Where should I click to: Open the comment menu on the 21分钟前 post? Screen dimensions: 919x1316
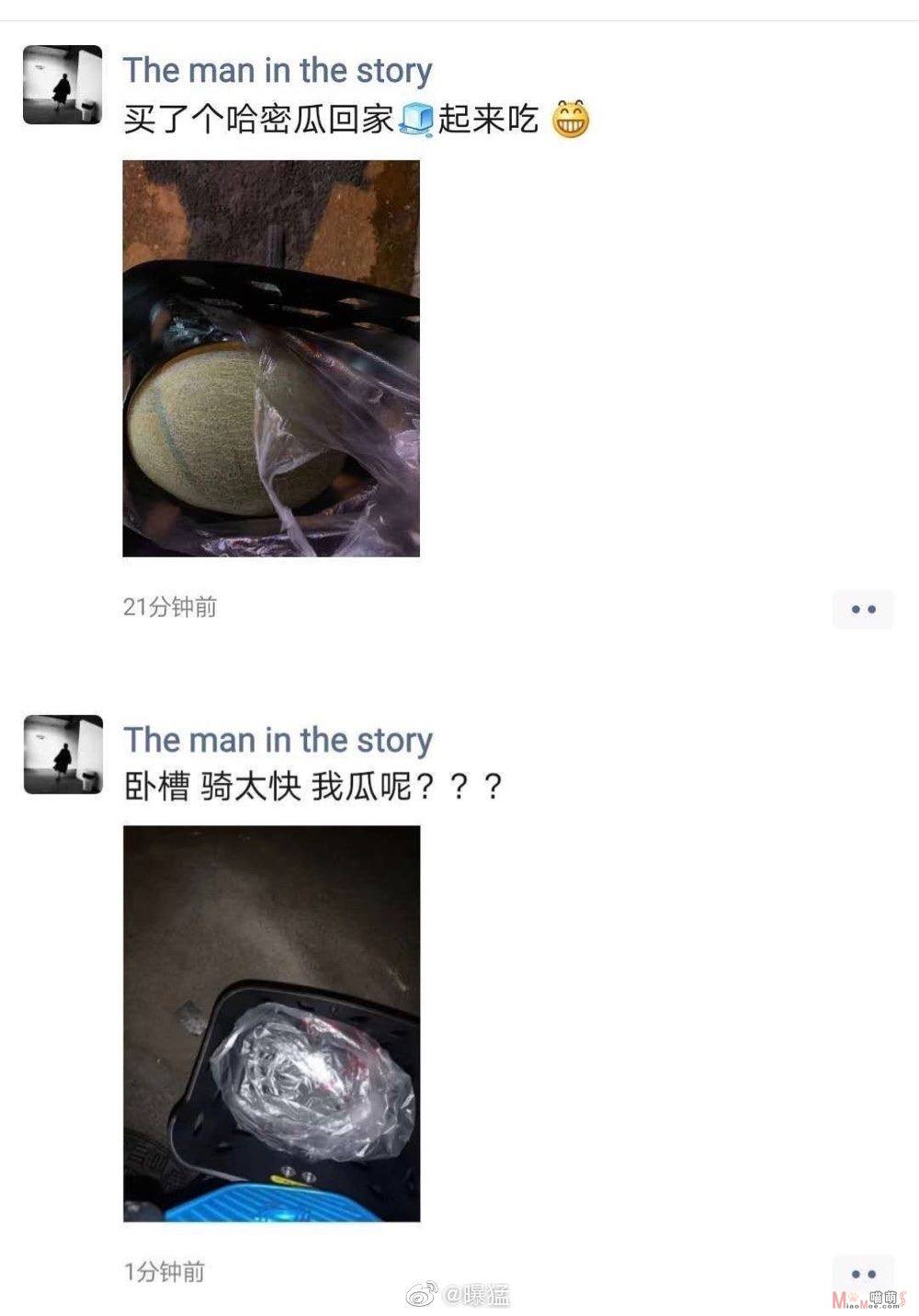click(x=863, y=609)
